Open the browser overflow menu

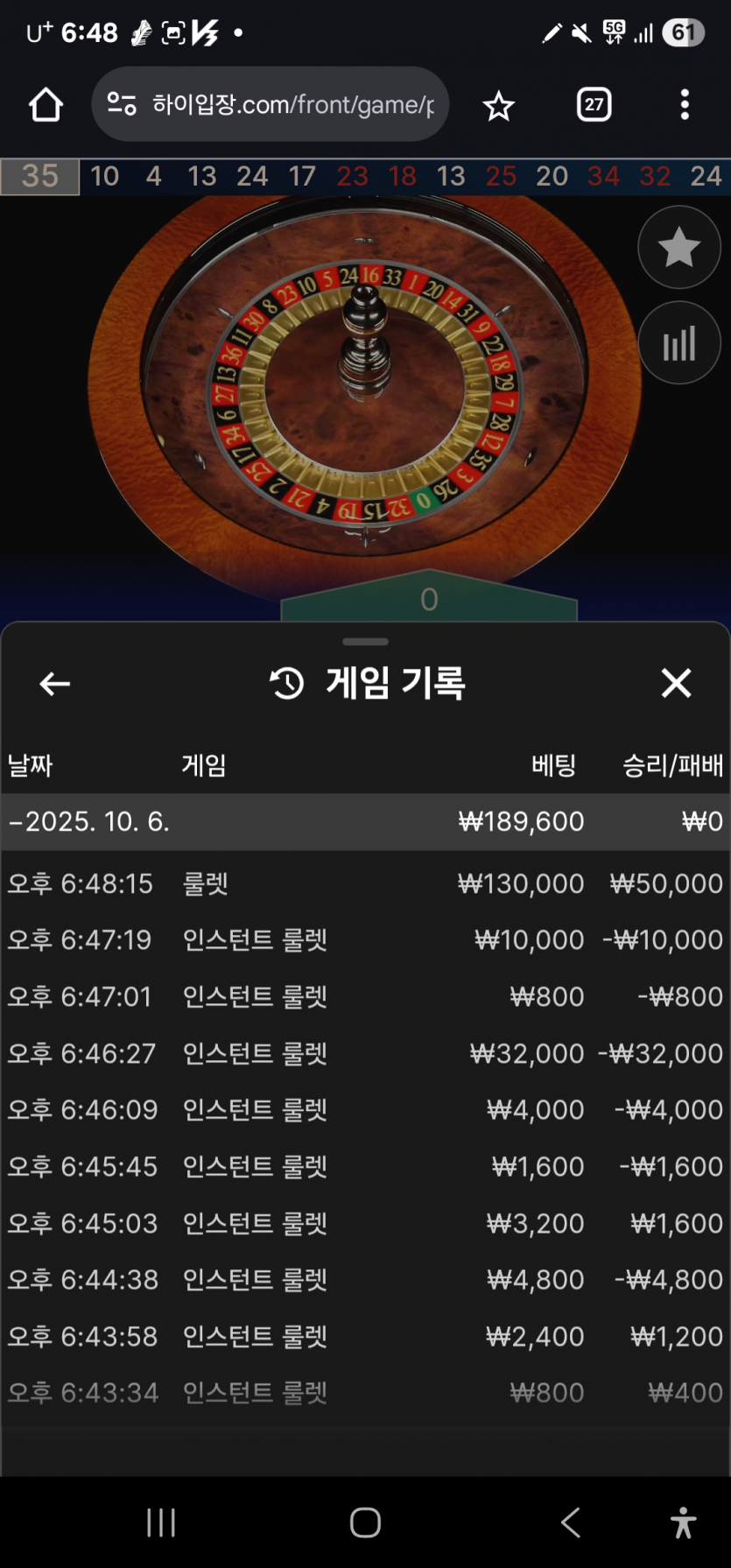click(x=685, y=105)
